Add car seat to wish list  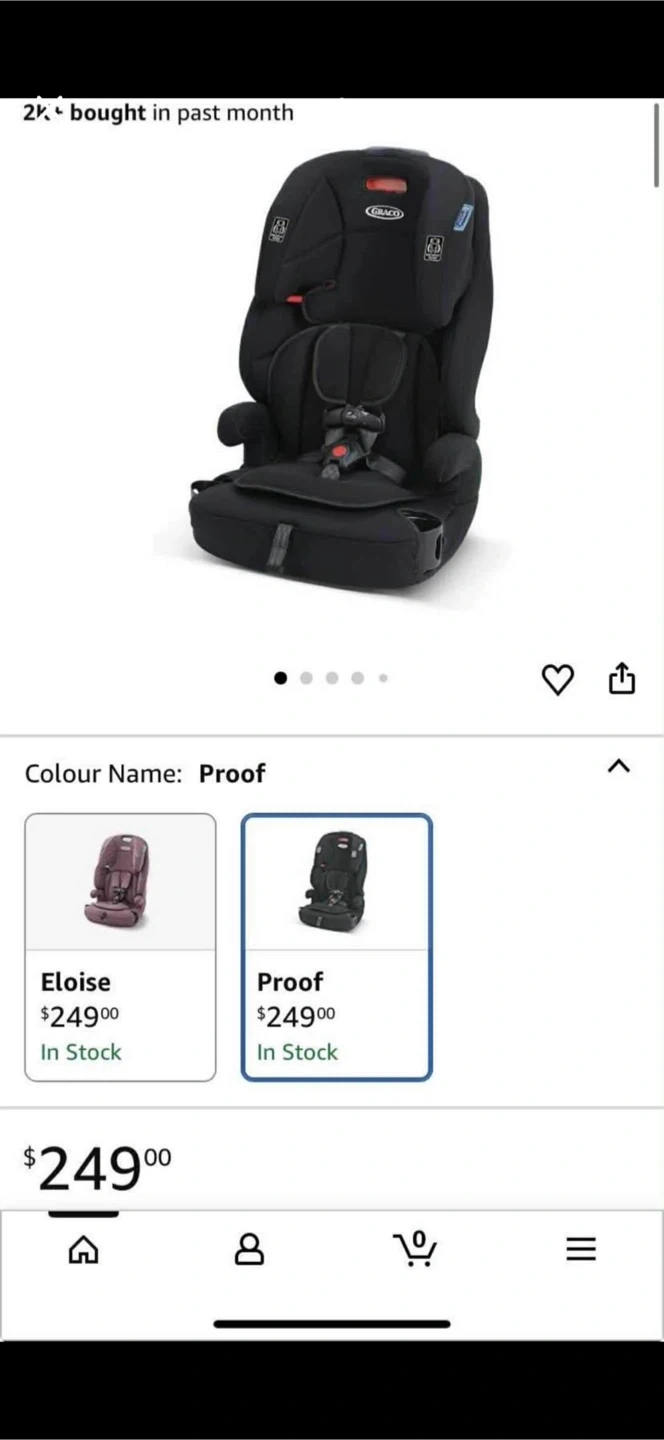pos(557,680)
